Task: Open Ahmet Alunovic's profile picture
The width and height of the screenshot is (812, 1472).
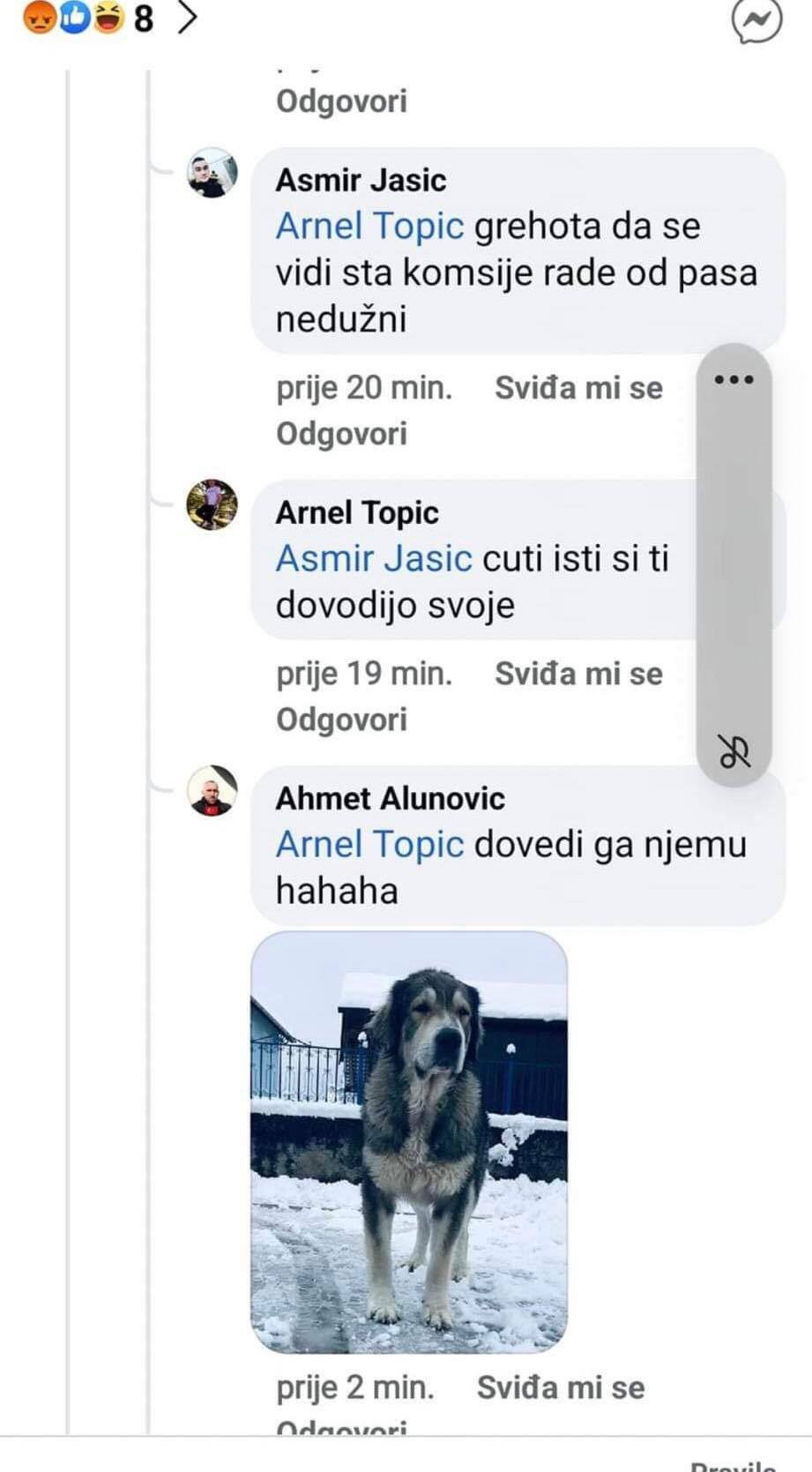Action: click(x=212, y=791)
